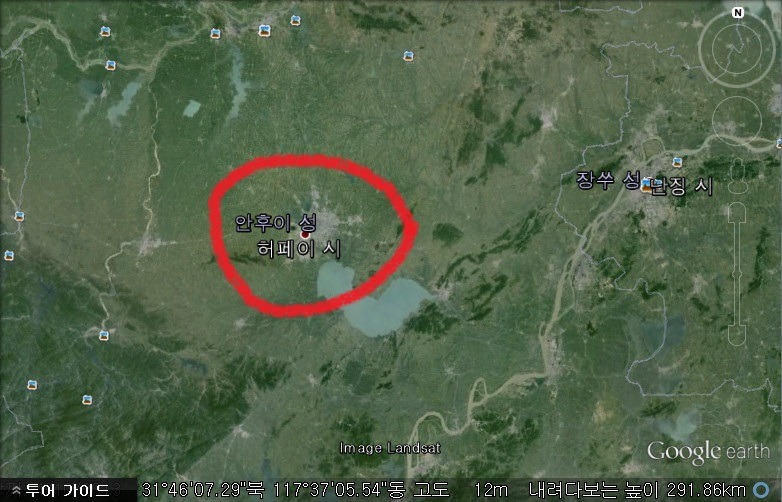Viewport: 782px width, 502px height.
Task: Zoom in at the slider's top end
Action: tap(738, 210)
